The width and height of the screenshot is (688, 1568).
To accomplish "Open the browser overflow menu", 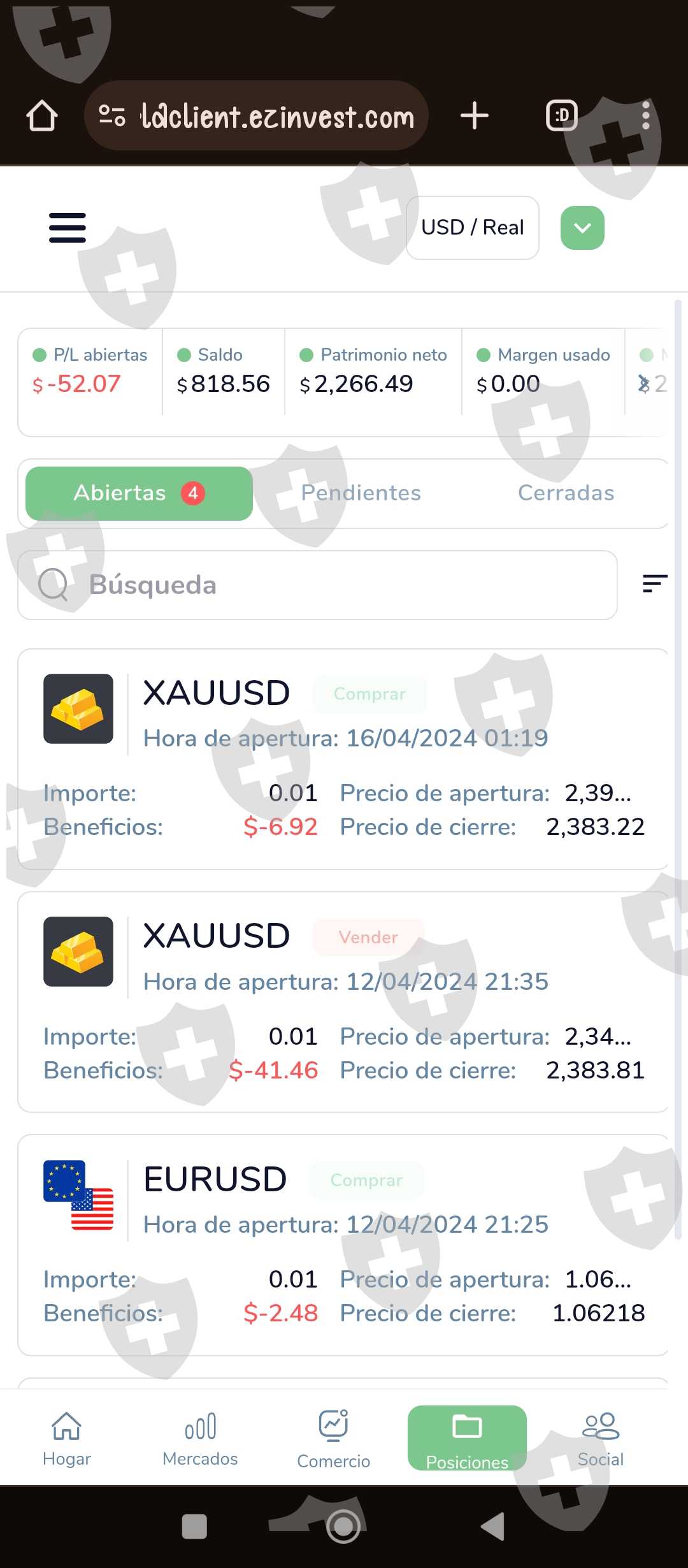I will [645, 116].
